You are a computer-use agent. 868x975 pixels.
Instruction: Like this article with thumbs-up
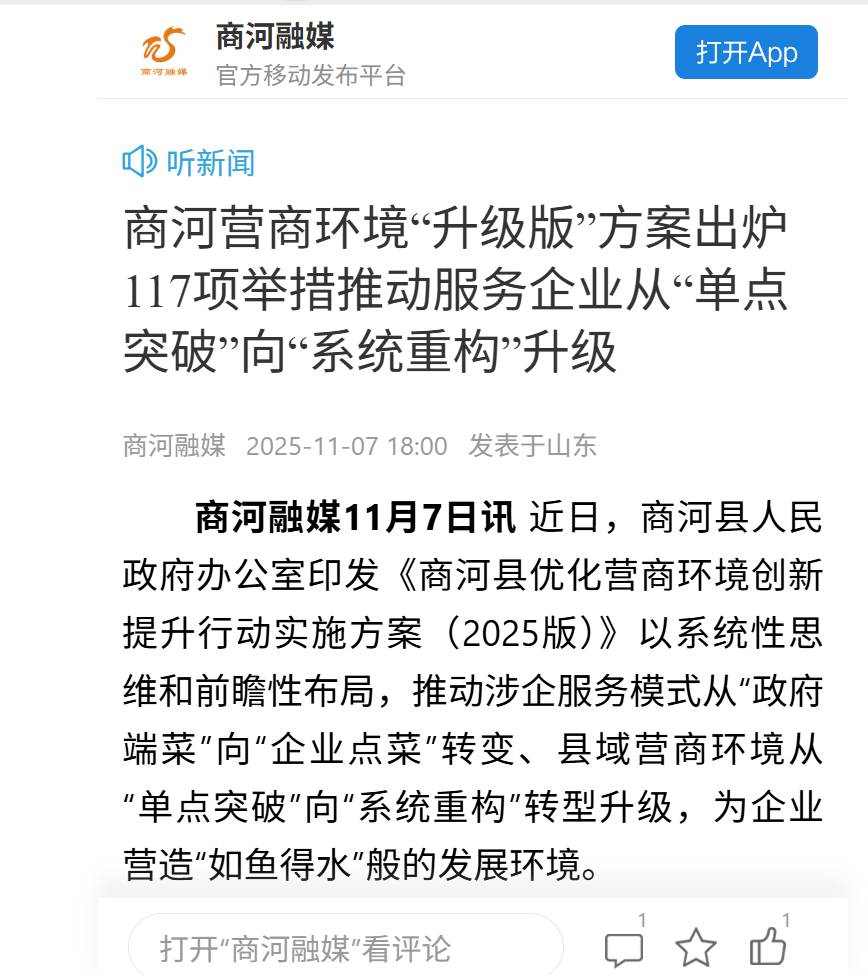click(768, 946)
